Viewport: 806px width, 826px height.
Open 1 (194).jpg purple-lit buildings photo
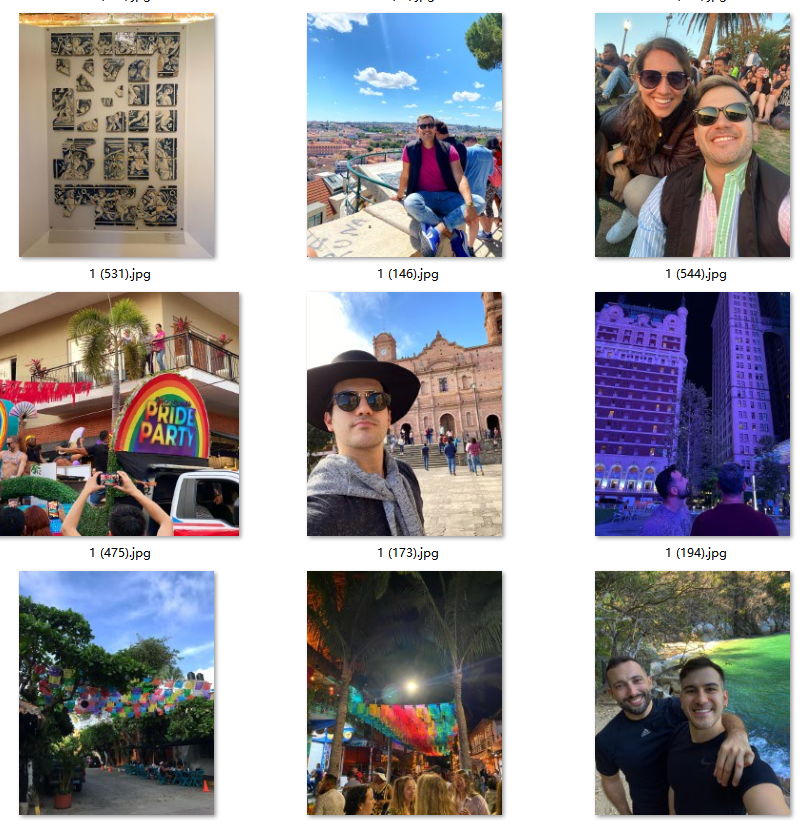point(692,414)
